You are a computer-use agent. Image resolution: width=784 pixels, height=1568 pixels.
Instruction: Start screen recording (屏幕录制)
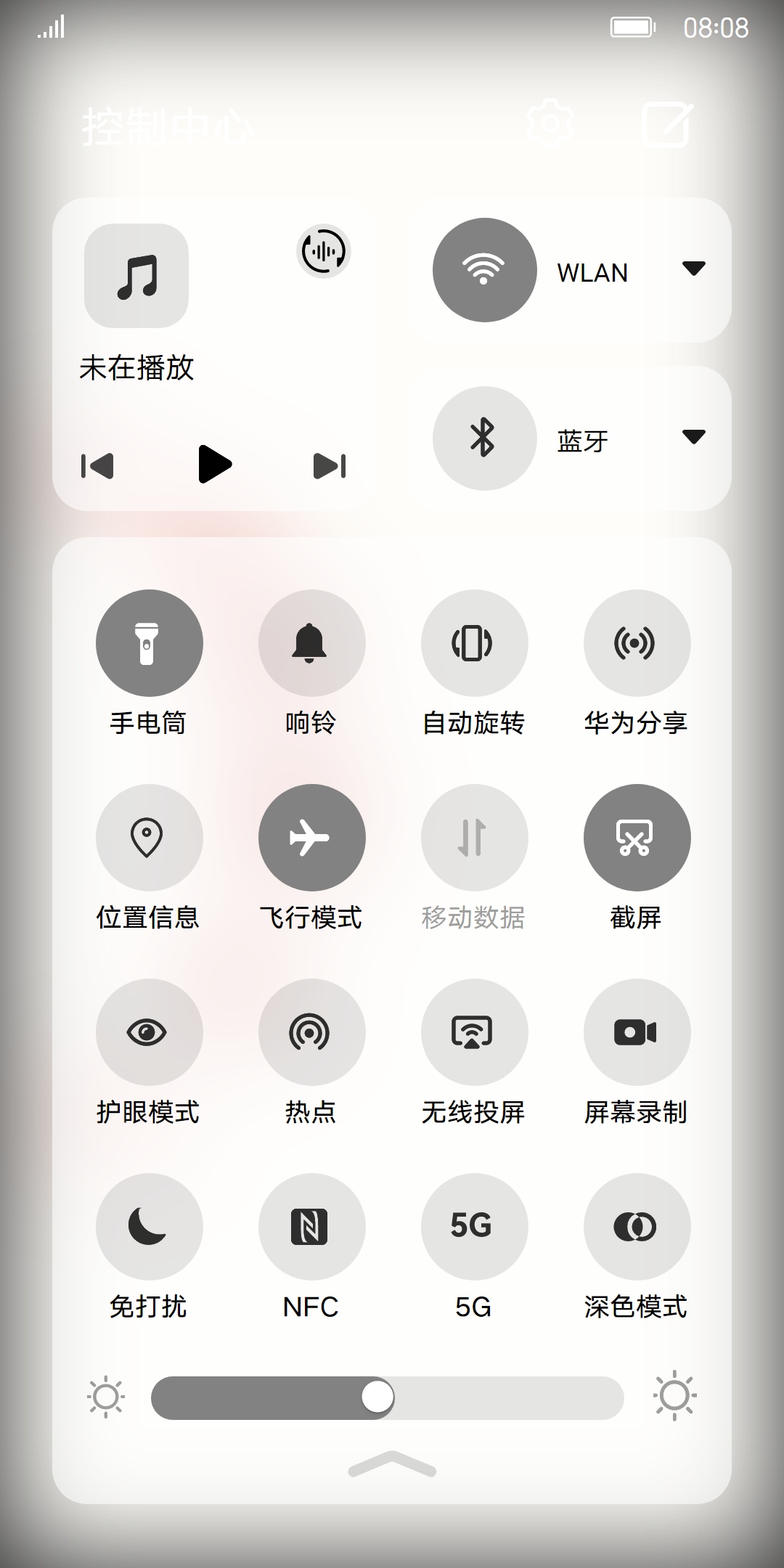(637, 1032)
